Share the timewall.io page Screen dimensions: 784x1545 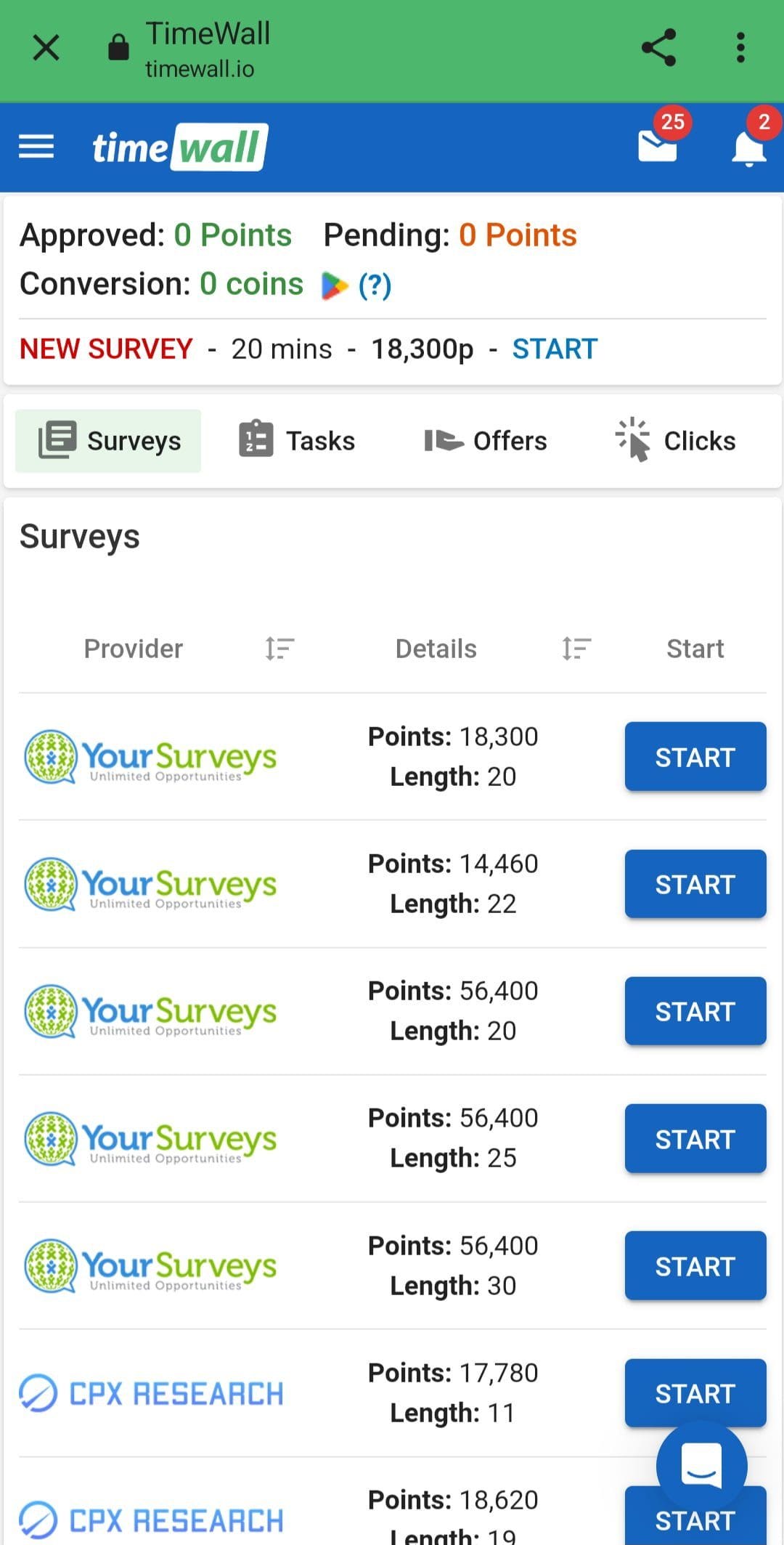(x=659, y=48)
